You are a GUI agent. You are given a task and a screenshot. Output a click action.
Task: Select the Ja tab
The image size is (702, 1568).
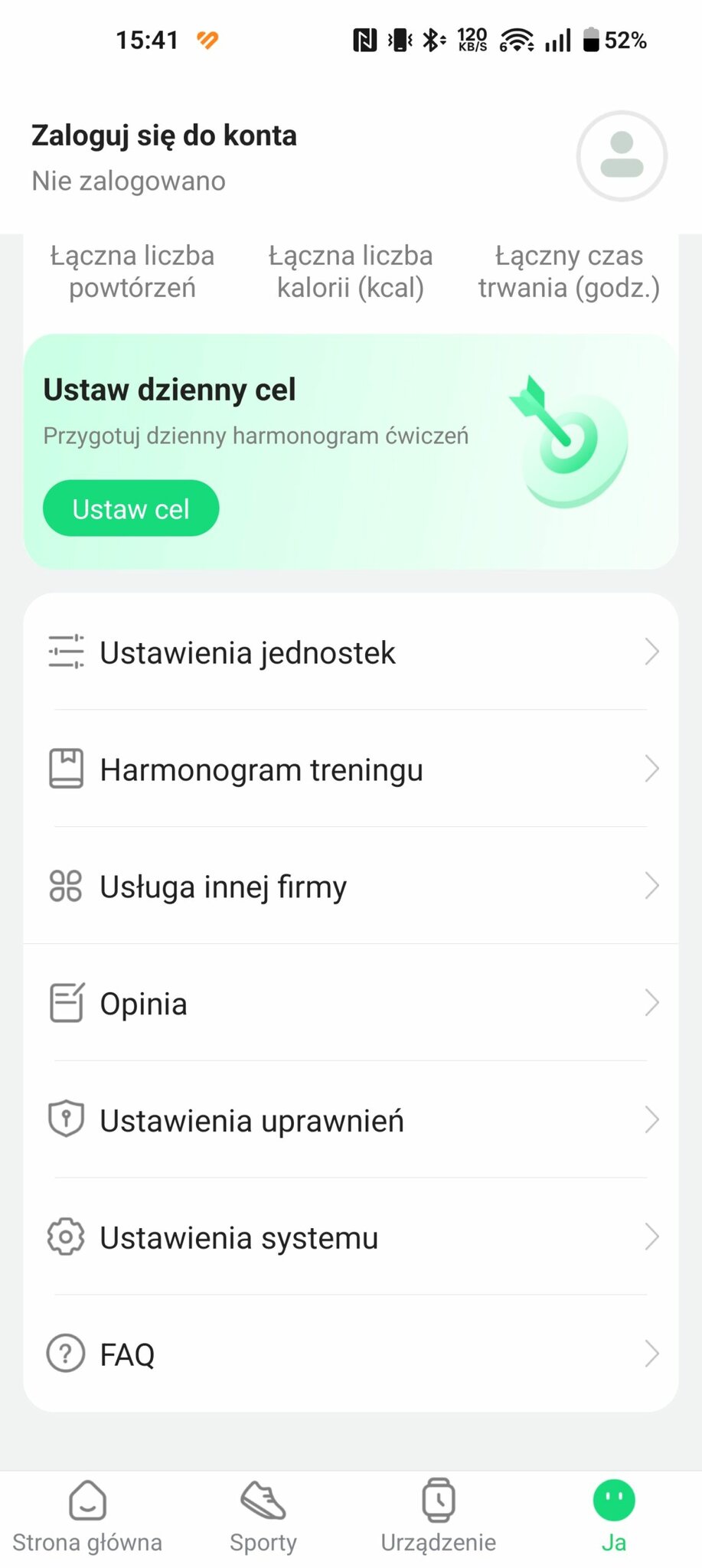(x=613, y=1516)
